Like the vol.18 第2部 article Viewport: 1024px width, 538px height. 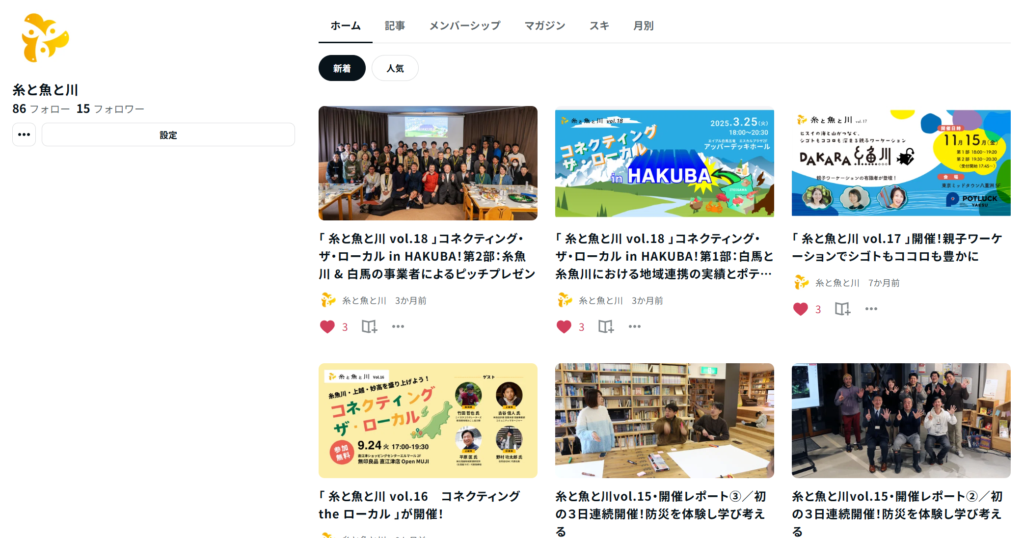327,326
